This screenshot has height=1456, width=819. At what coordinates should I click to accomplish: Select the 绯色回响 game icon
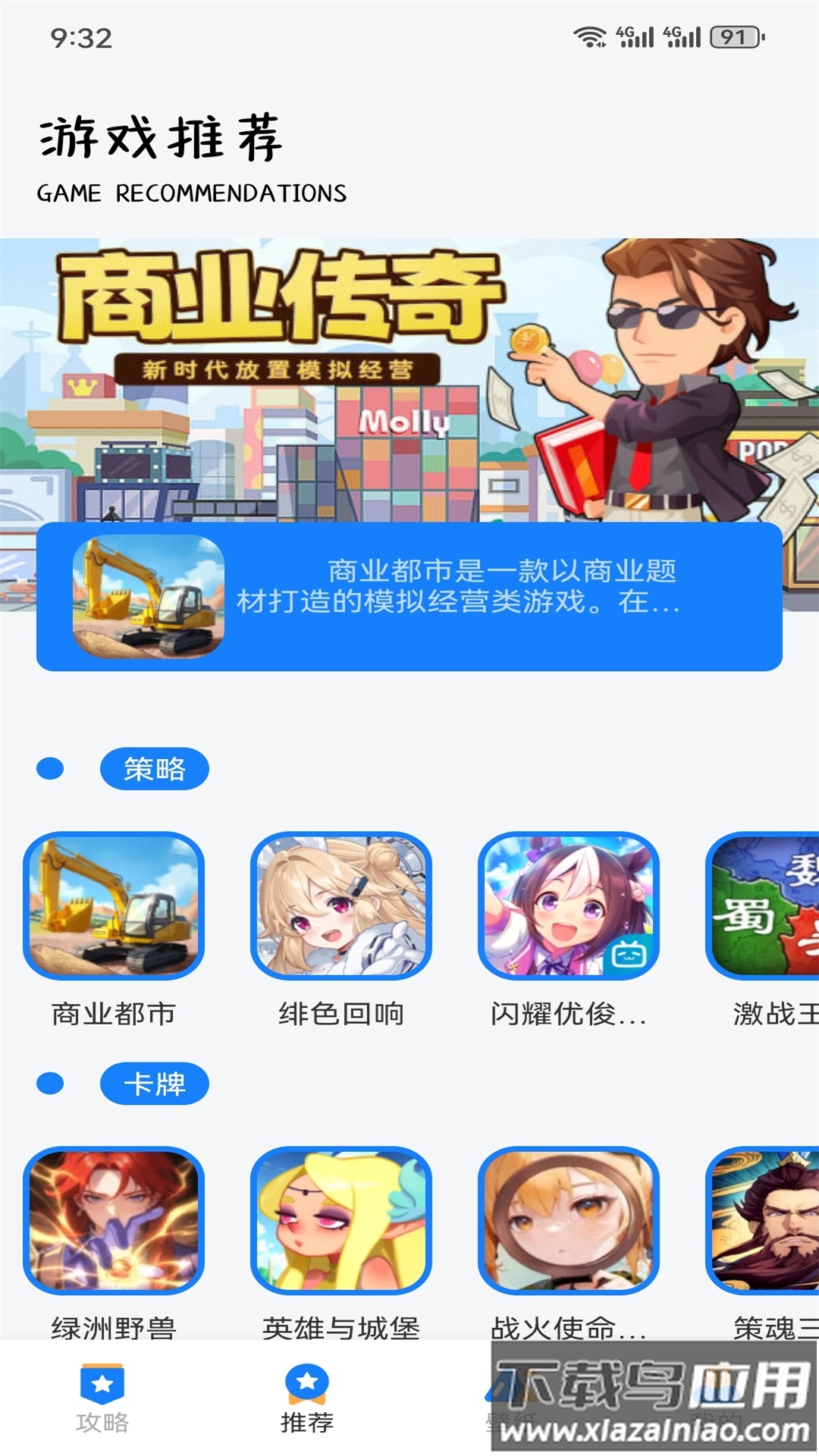coord(340,910)
